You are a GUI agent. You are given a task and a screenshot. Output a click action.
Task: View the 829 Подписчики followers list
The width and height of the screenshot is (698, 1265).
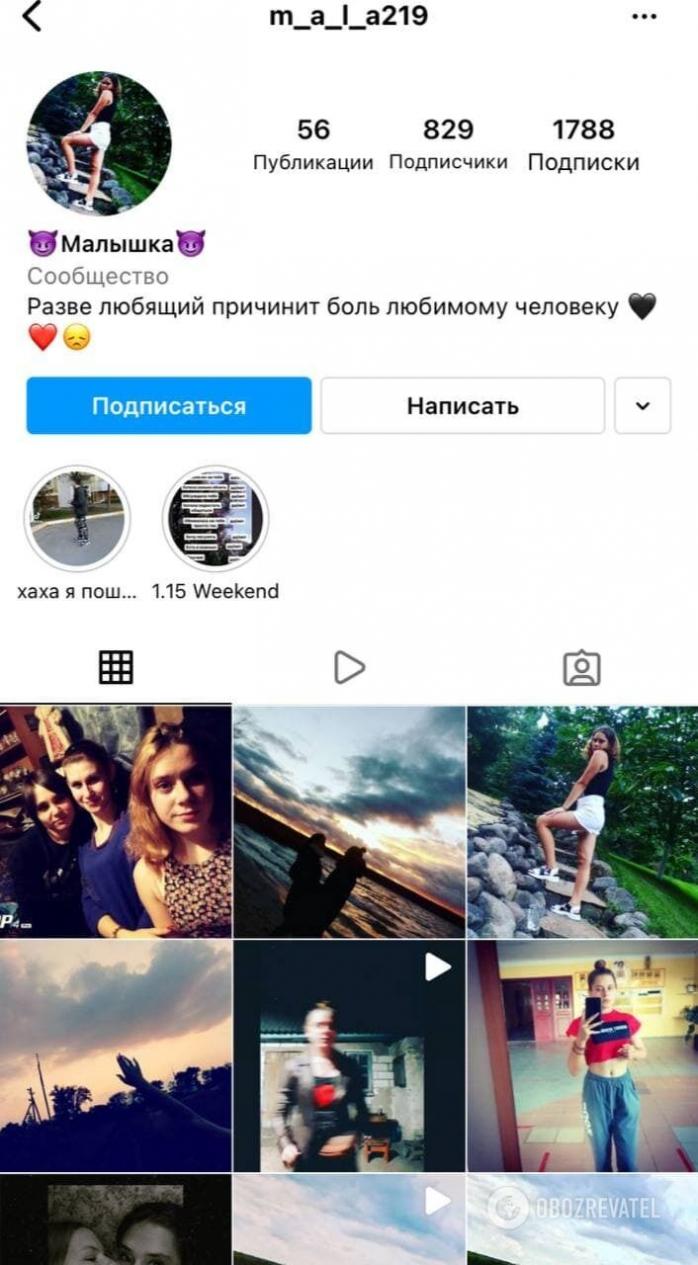[x=447, y=144]
